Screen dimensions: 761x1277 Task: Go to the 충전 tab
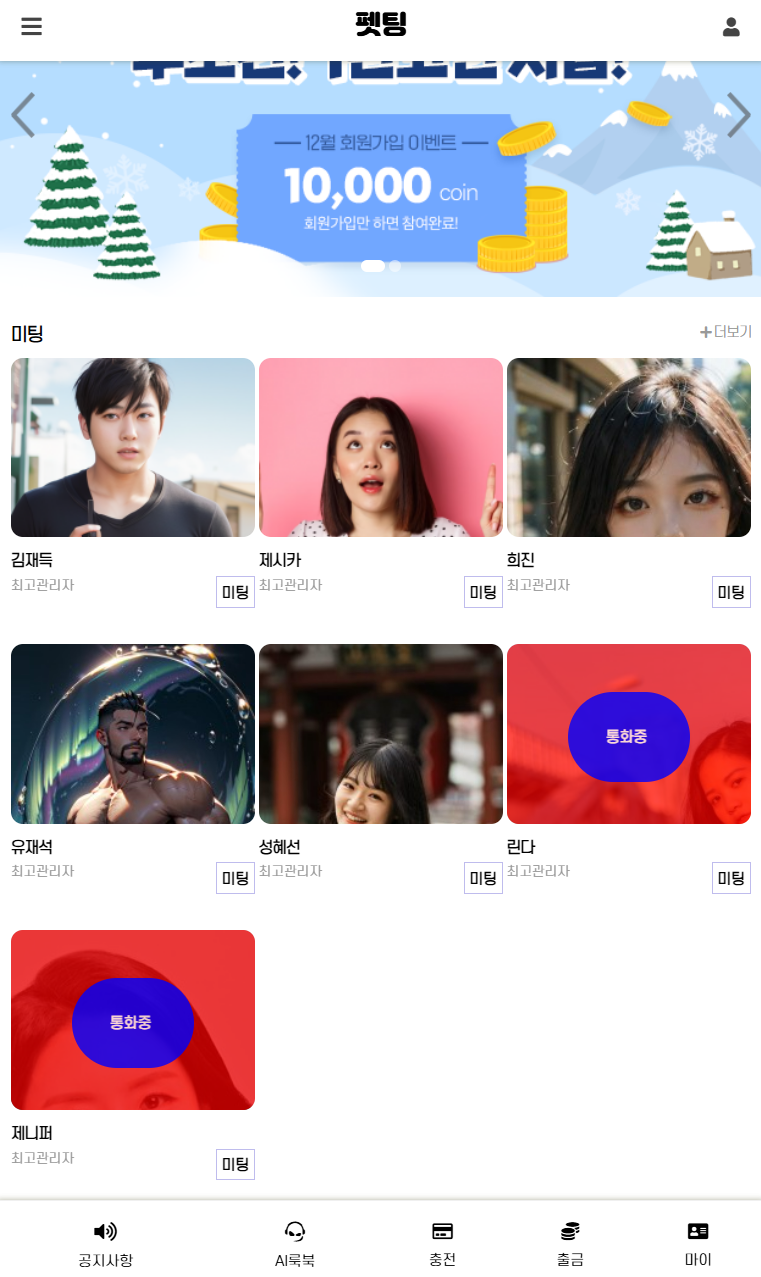point(442,1244)
